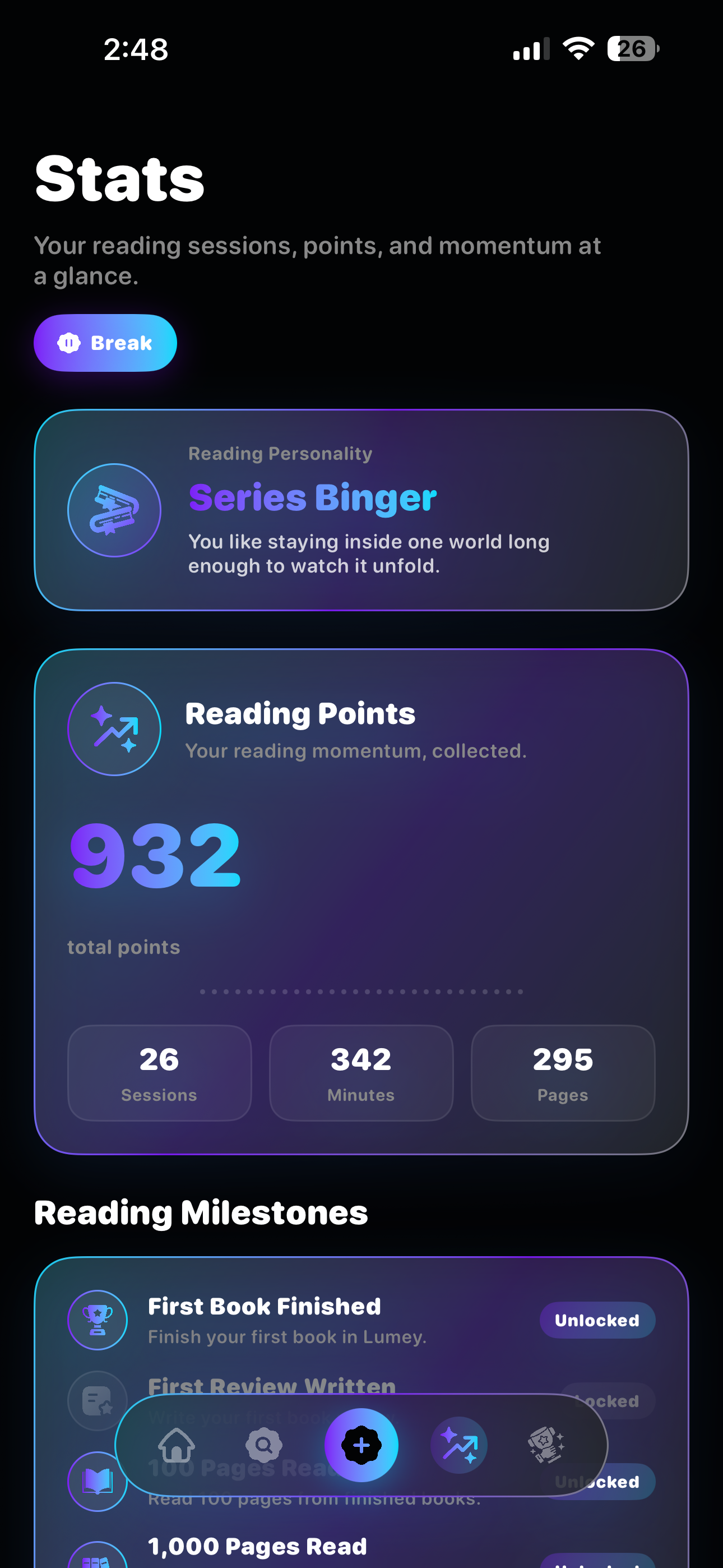Tap the Break button
This screenshot has height=1568, width=723.
coord(105,343)
